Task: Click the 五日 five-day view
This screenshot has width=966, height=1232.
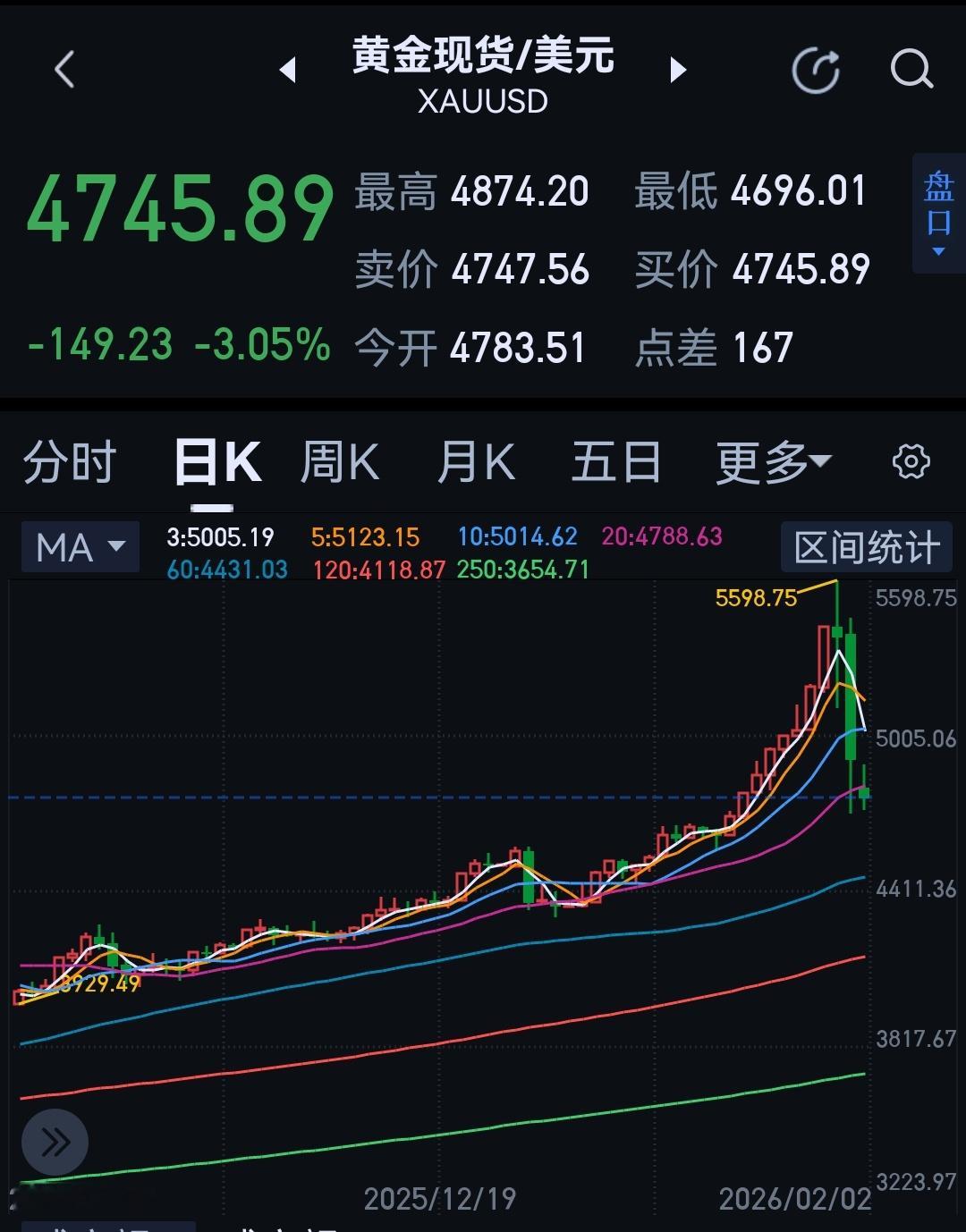Action: (615, 460)
